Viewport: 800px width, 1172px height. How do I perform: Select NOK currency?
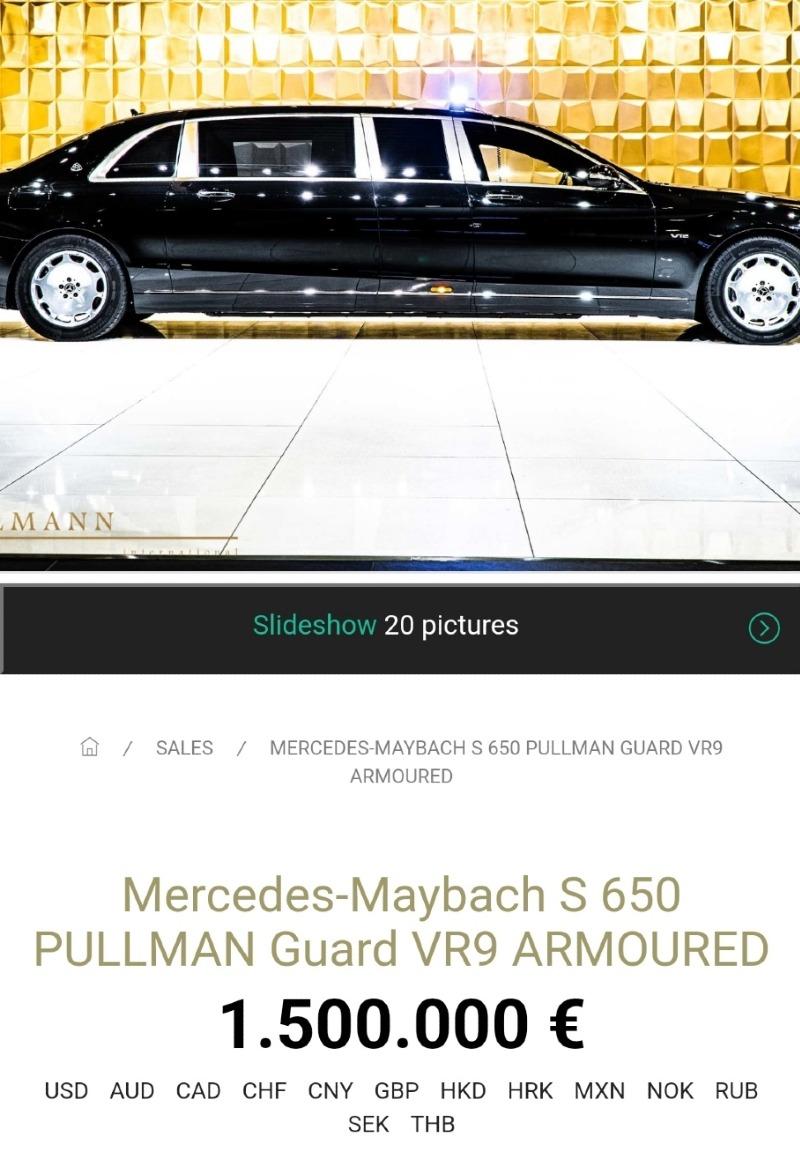[669, 1091]
